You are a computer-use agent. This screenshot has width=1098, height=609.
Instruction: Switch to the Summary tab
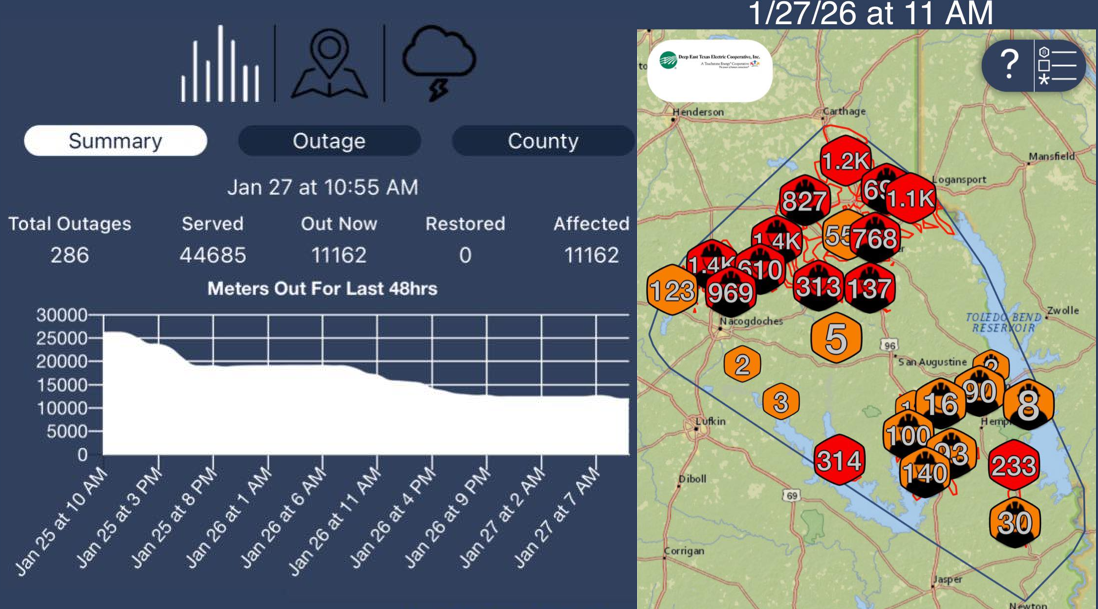(x=115, y=141)
